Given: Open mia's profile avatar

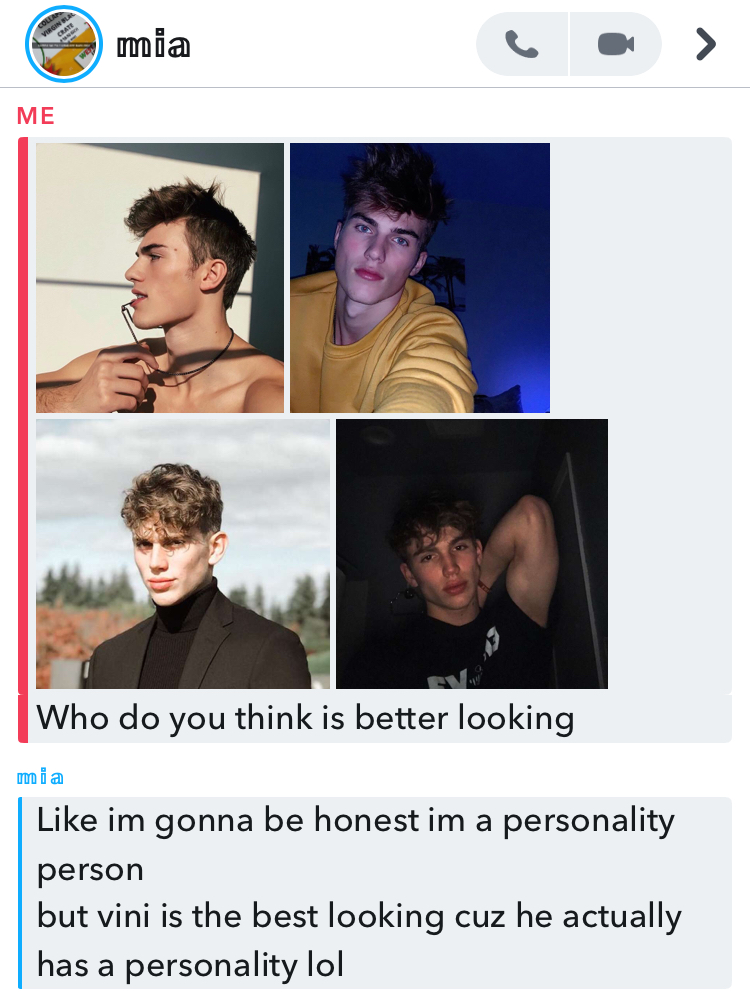Looking at the screenshot, I should pyautogui.click(x=64, y=44).
